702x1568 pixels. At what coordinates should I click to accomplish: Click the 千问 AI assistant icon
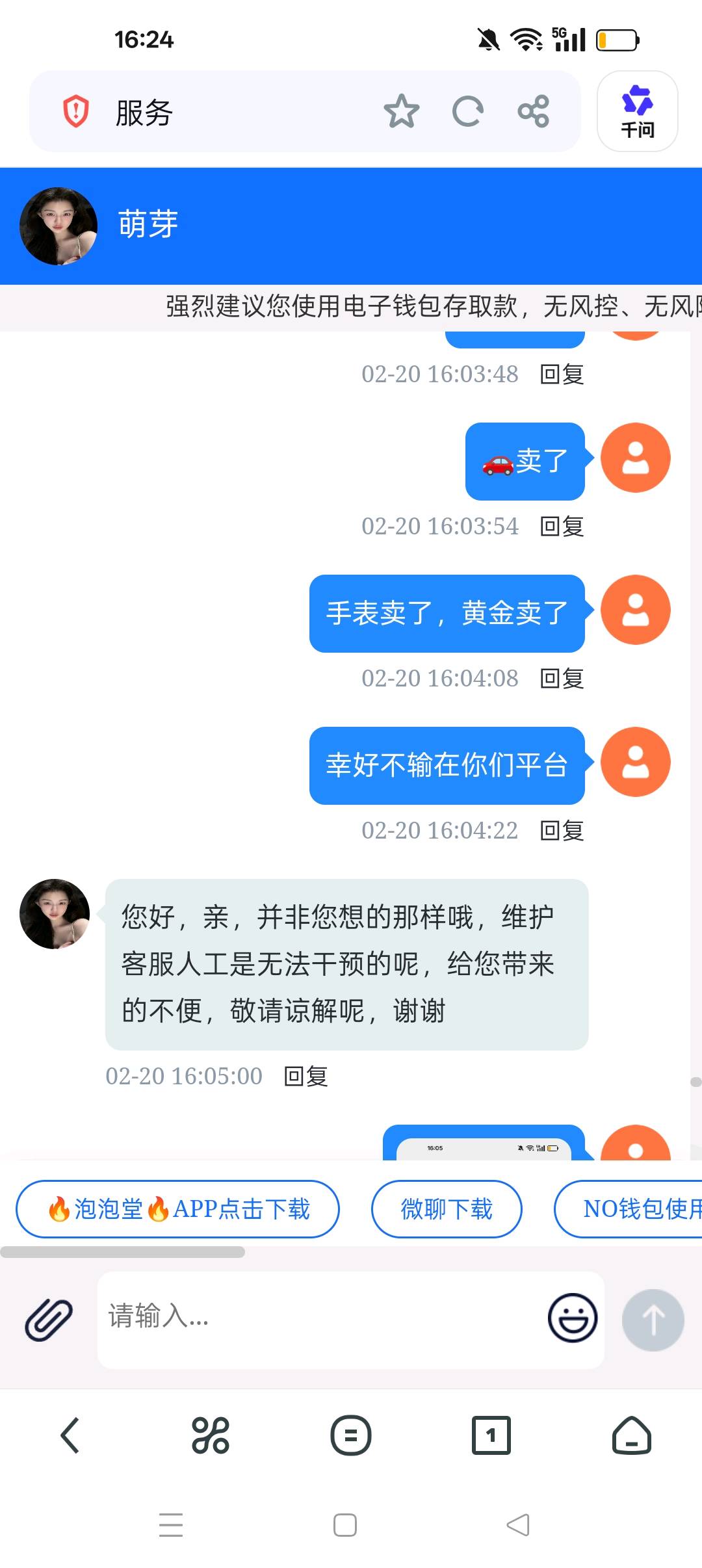tap(637, 112)
